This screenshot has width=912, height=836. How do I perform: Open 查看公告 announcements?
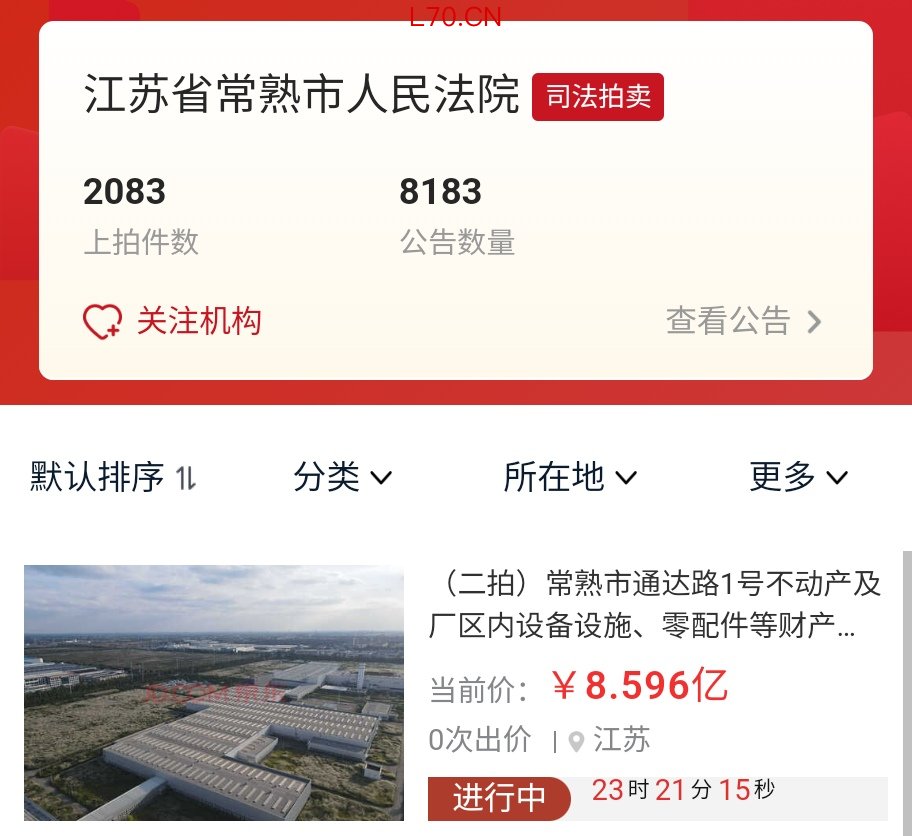pos(743,321)
